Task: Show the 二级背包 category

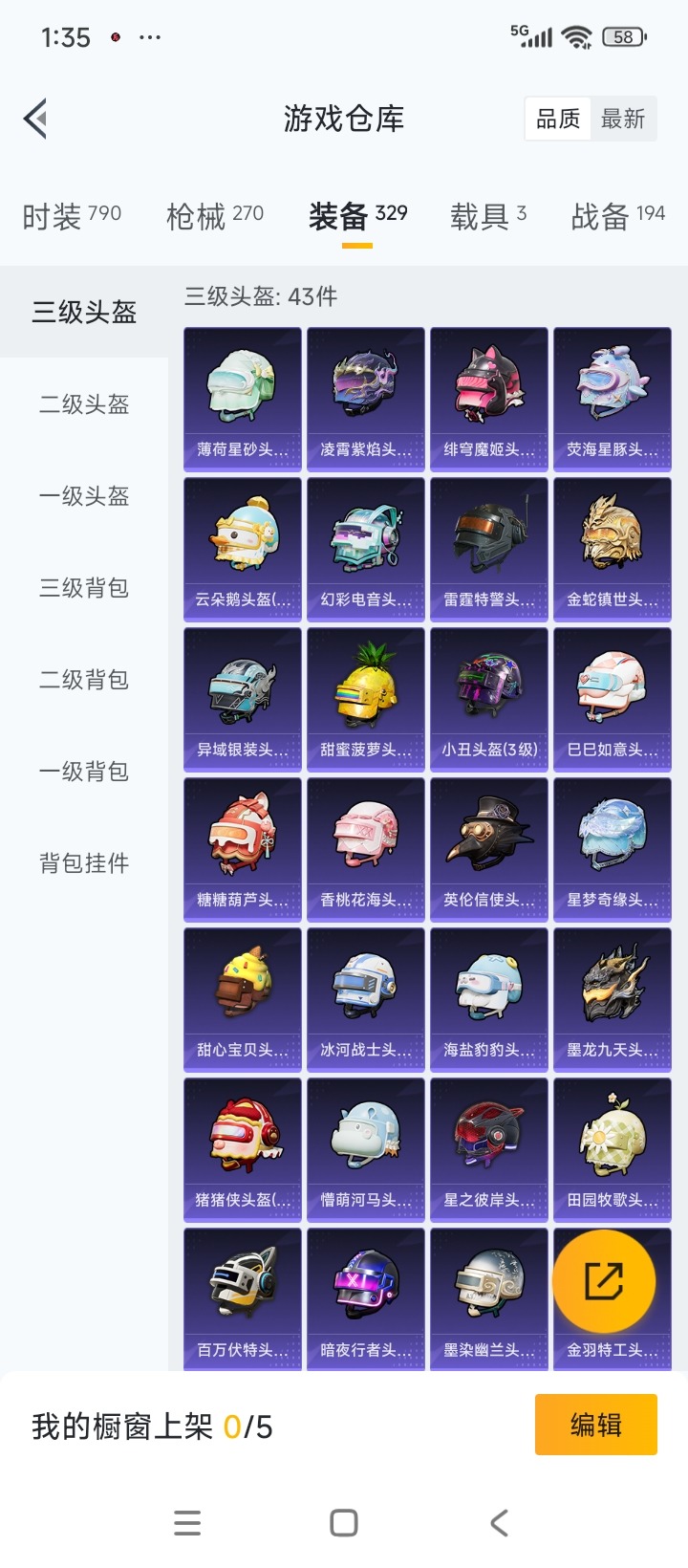Action: coord(84,680)
